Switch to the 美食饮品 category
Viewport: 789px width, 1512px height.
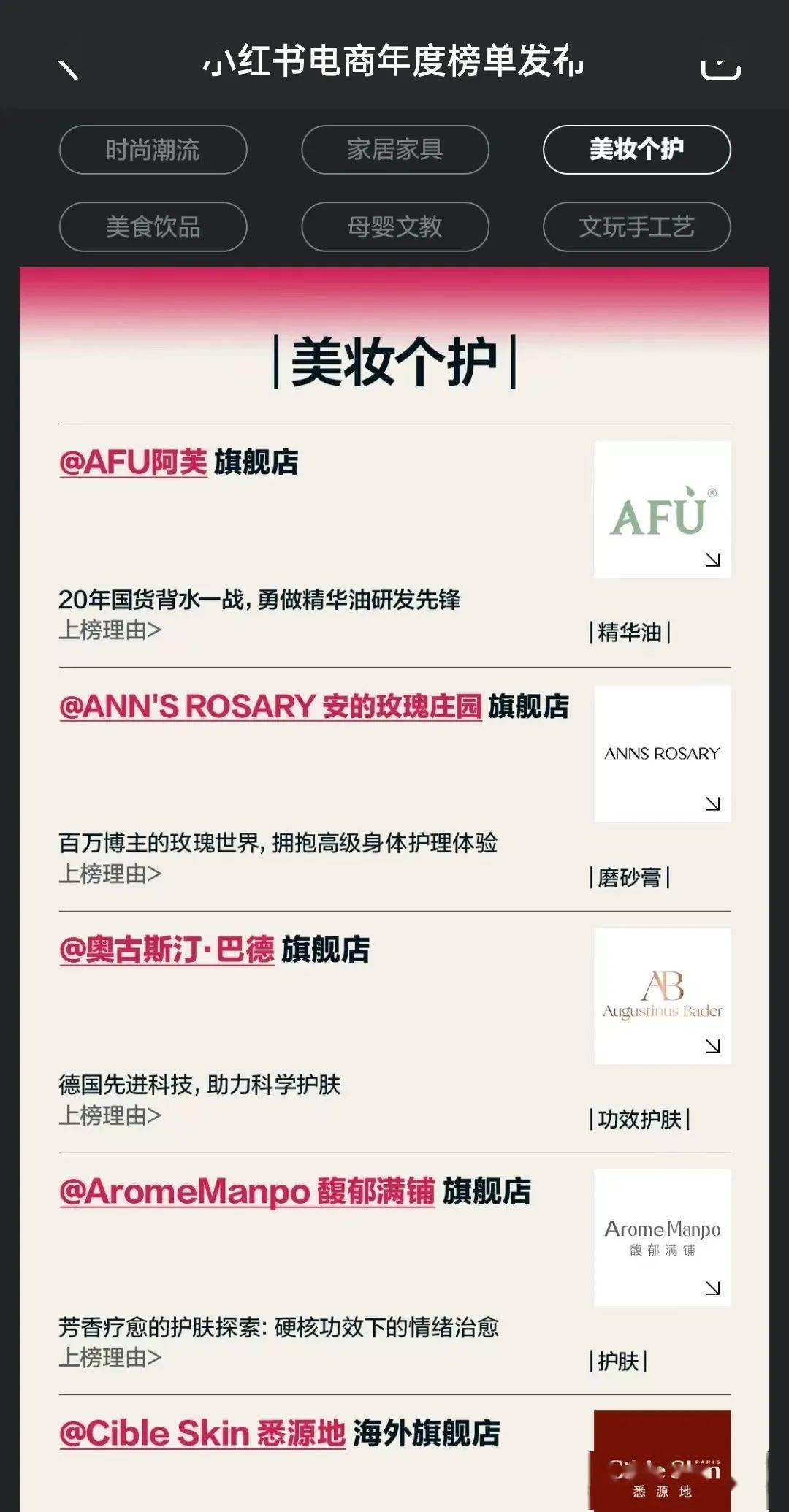[x=153, y=226]
